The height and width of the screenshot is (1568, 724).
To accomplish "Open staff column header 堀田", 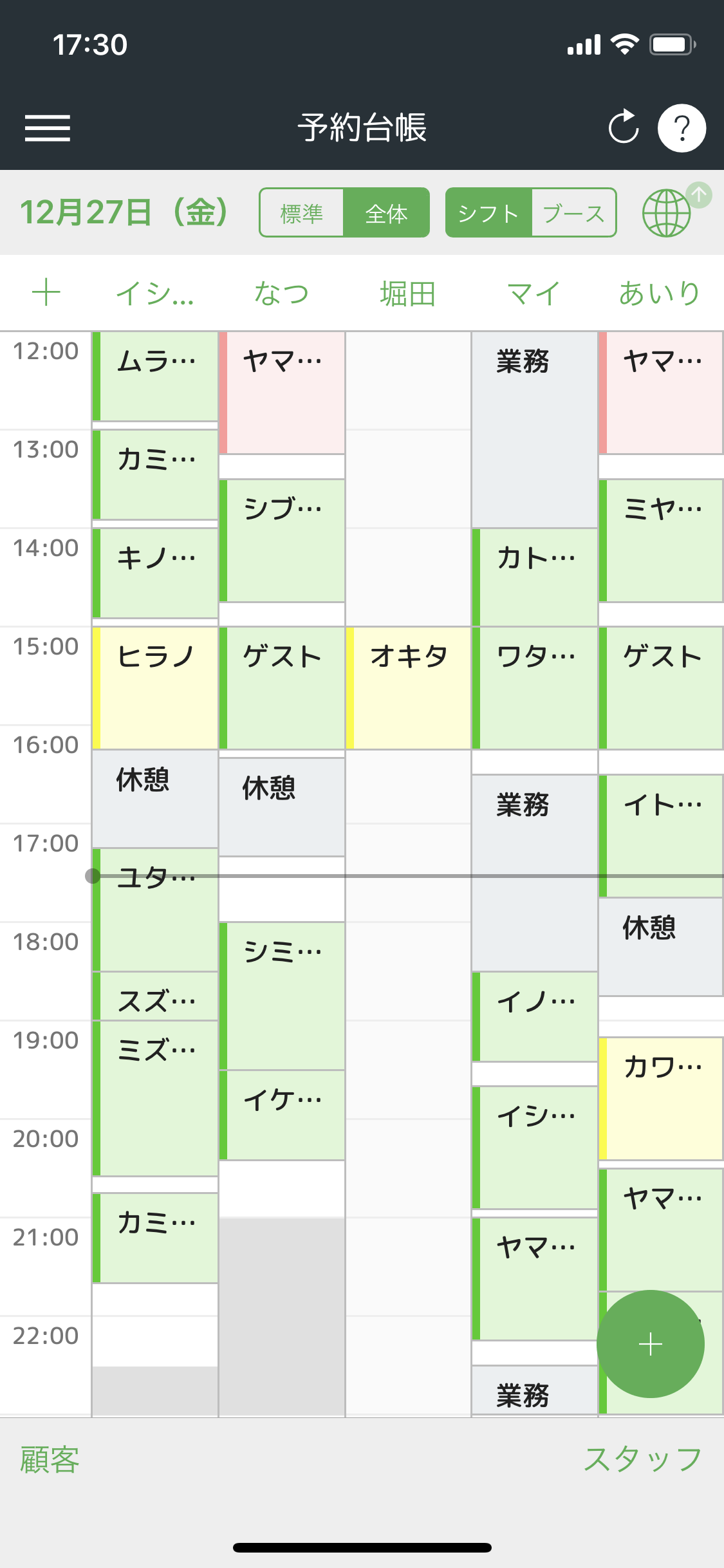I will tap(408, 294).
